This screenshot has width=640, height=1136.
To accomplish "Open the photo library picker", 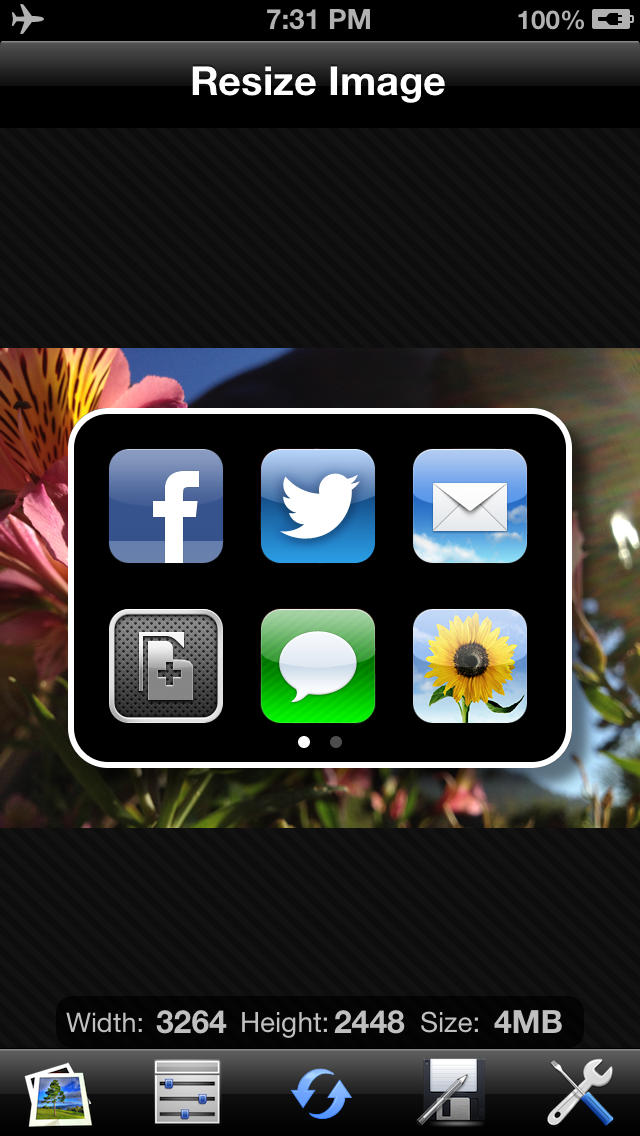I will [x=57, y=1093].
